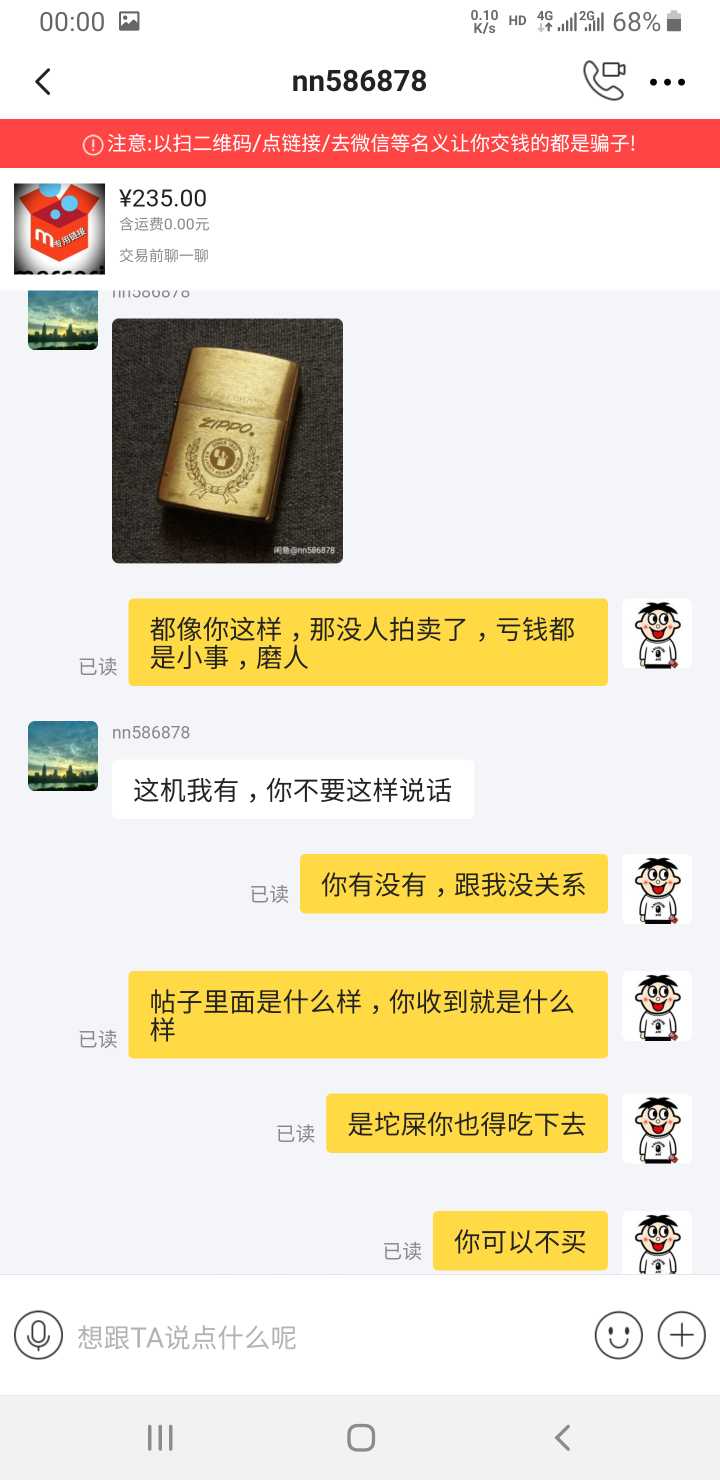Tap the system home button

(x=360, y=1438)
